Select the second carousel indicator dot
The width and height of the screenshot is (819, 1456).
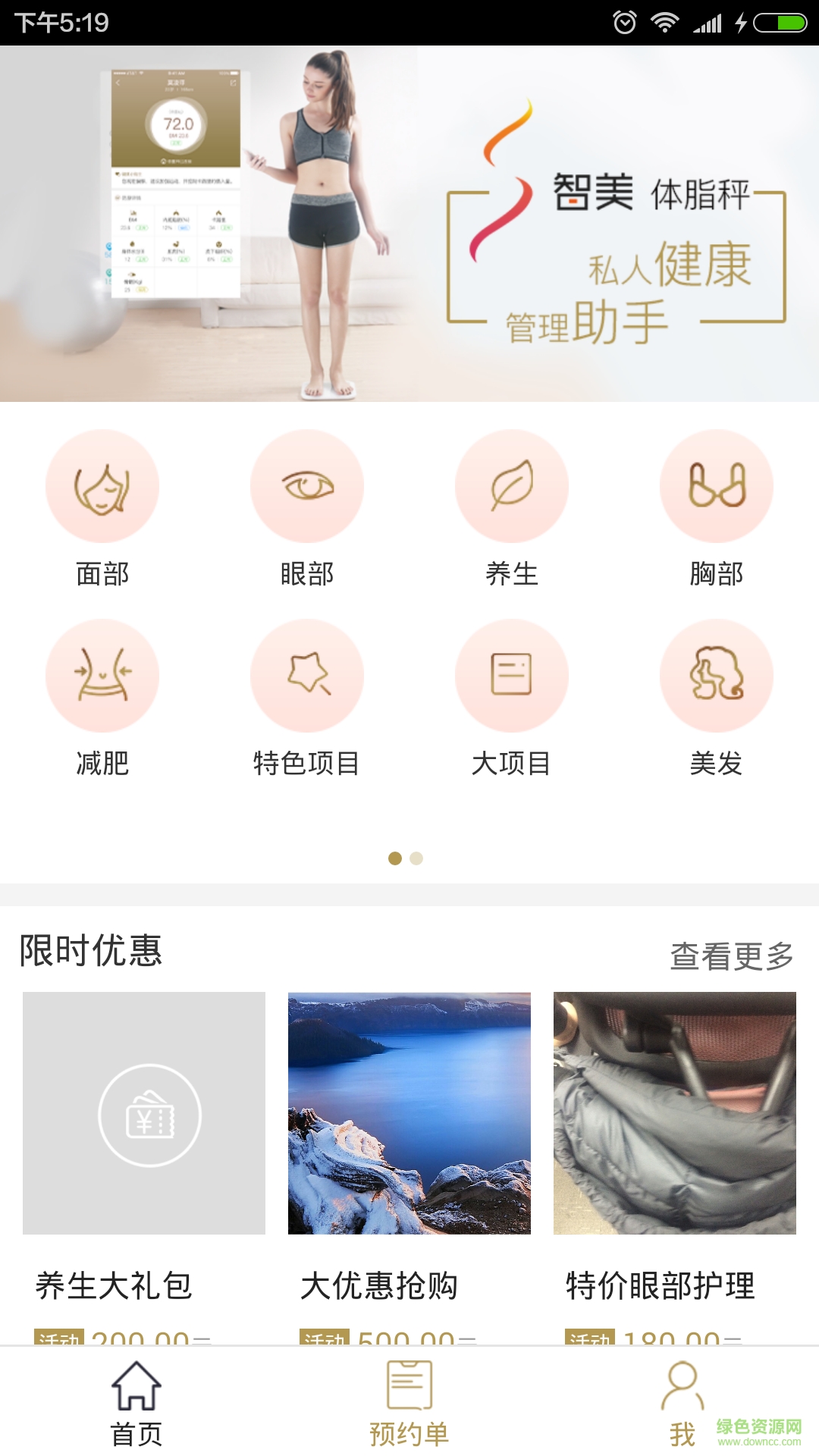(416, 857)
